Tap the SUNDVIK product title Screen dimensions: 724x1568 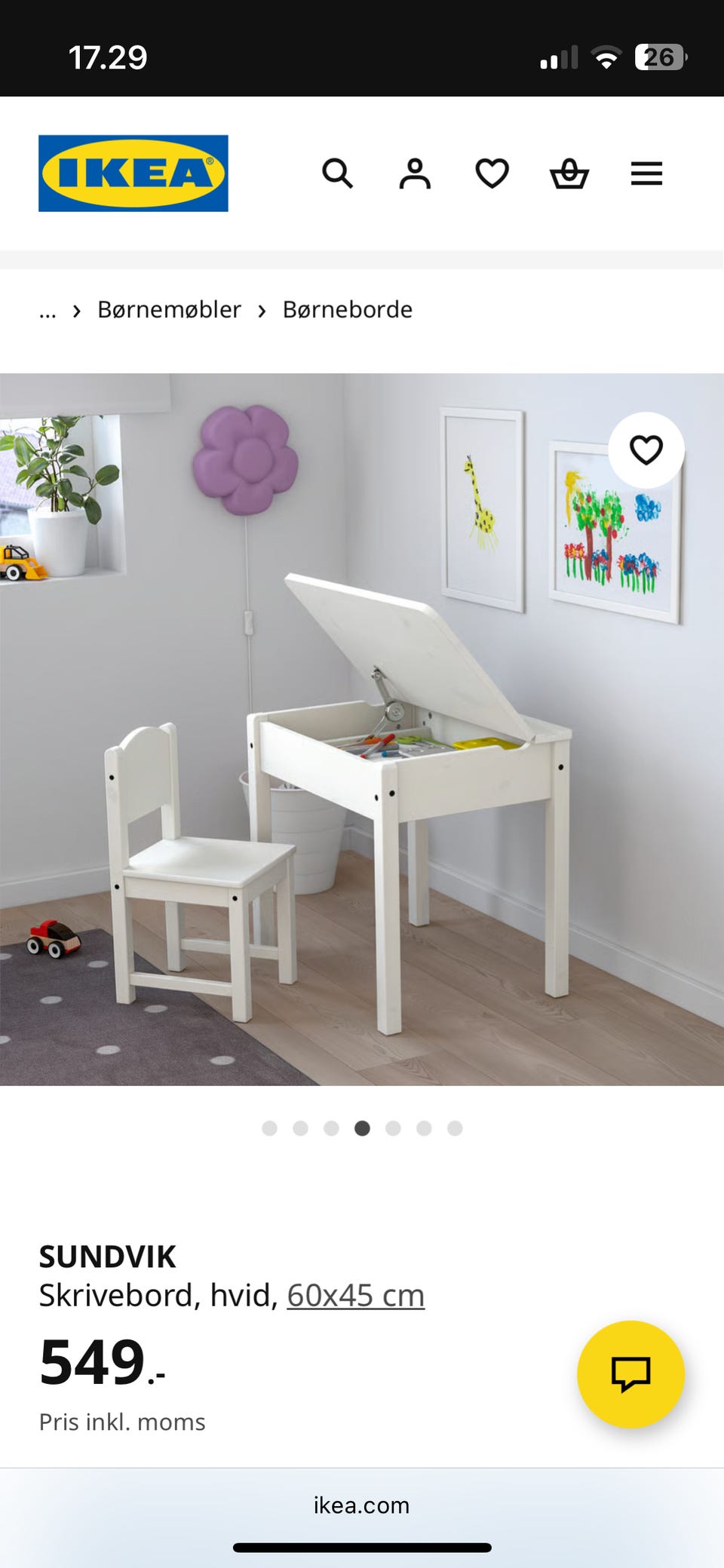coord(108,1256)
